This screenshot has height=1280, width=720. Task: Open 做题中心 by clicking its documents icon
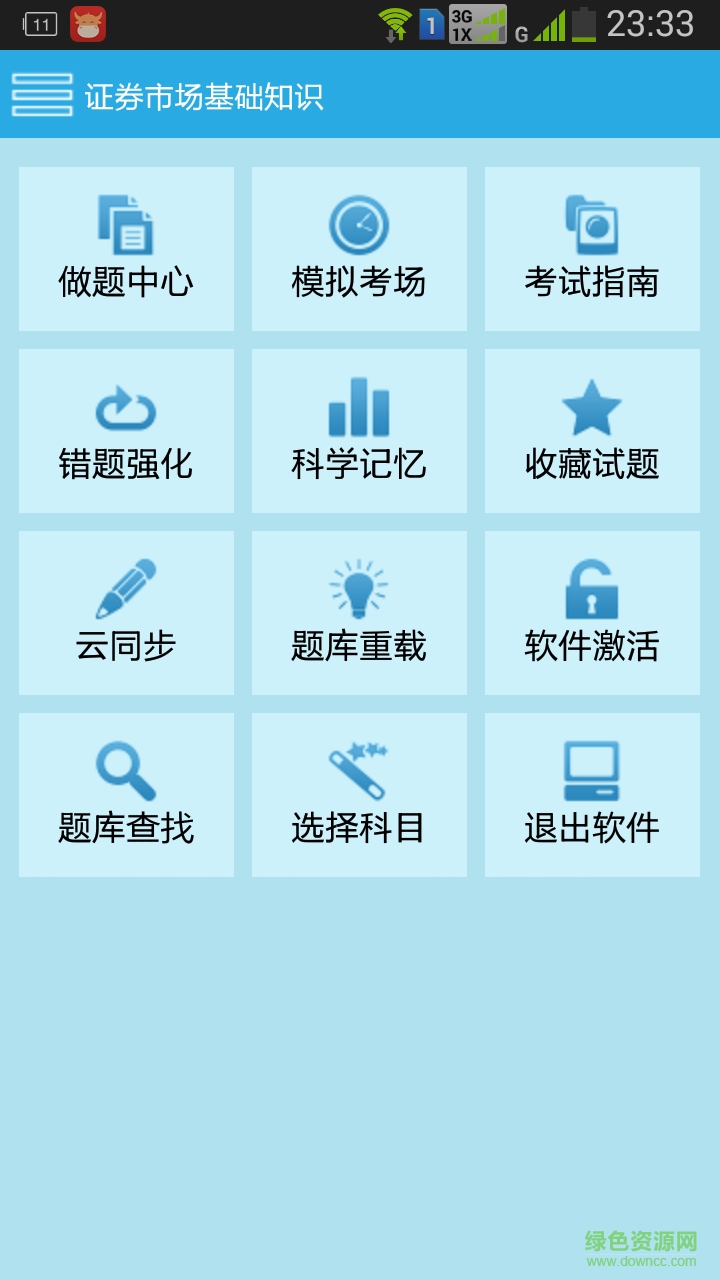pyautogui.click(x=126, y=225)
